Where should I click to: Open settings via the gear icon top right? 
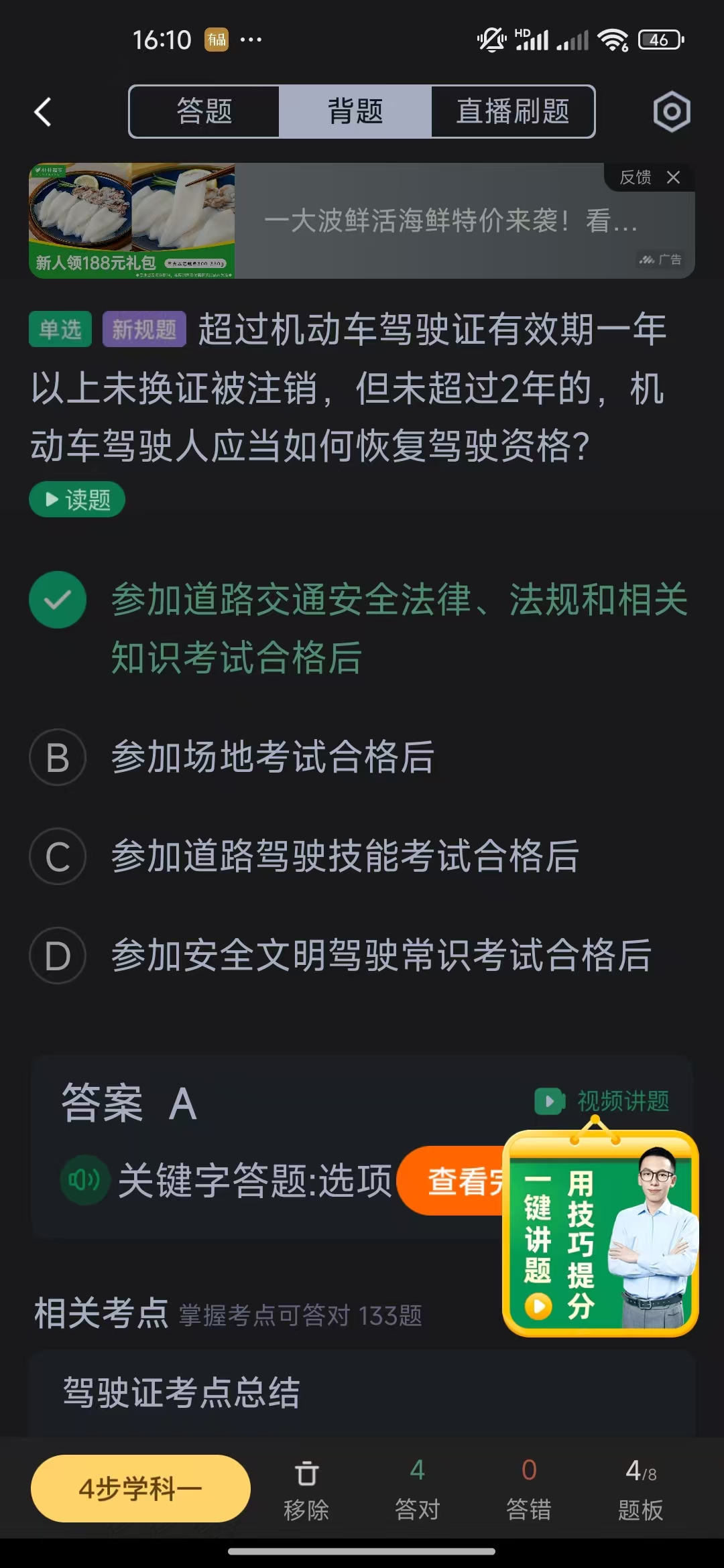click(x=671, y=111)
